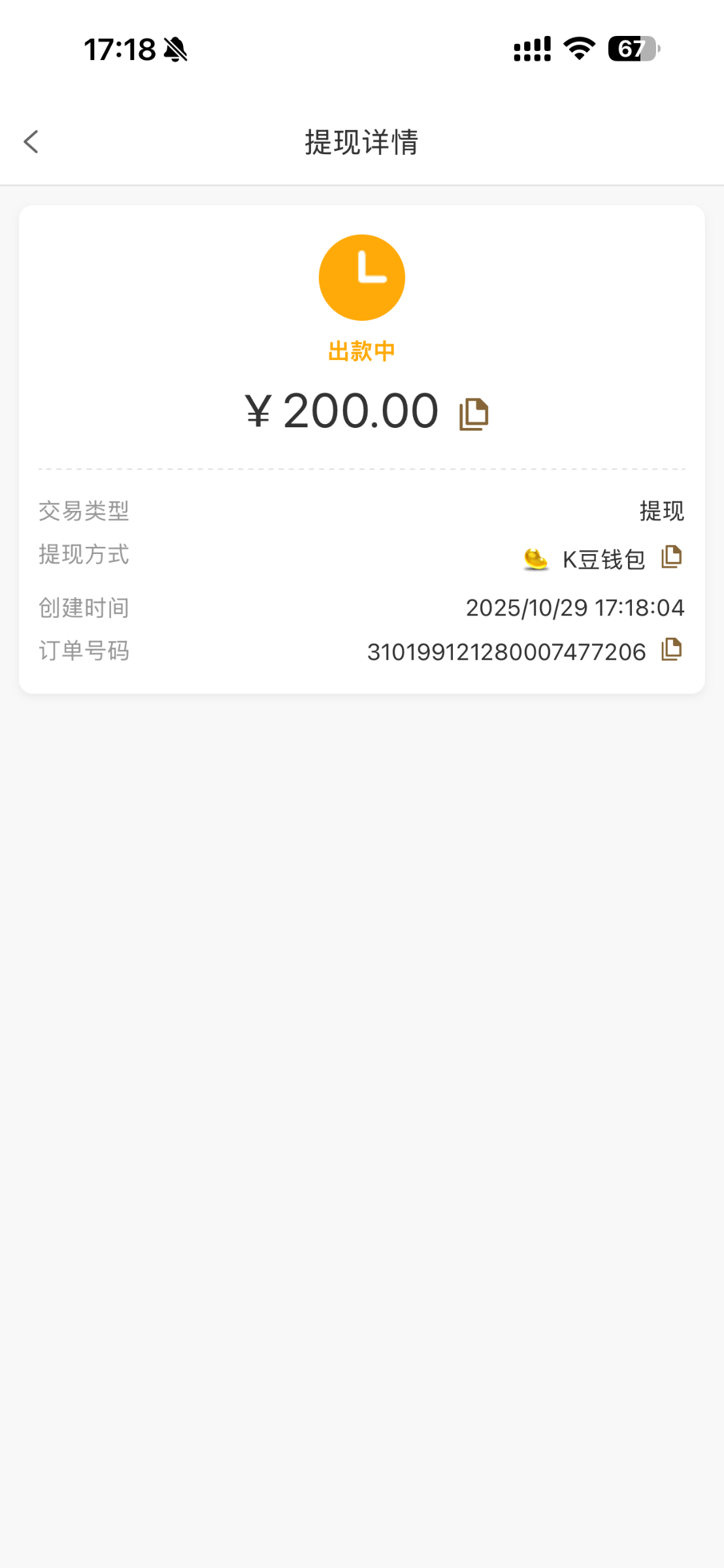Copy the withdrawal amount ¥200.00
Viewport: 724px width, 1568px height.
pyautogui.click(x=473, y=412)
